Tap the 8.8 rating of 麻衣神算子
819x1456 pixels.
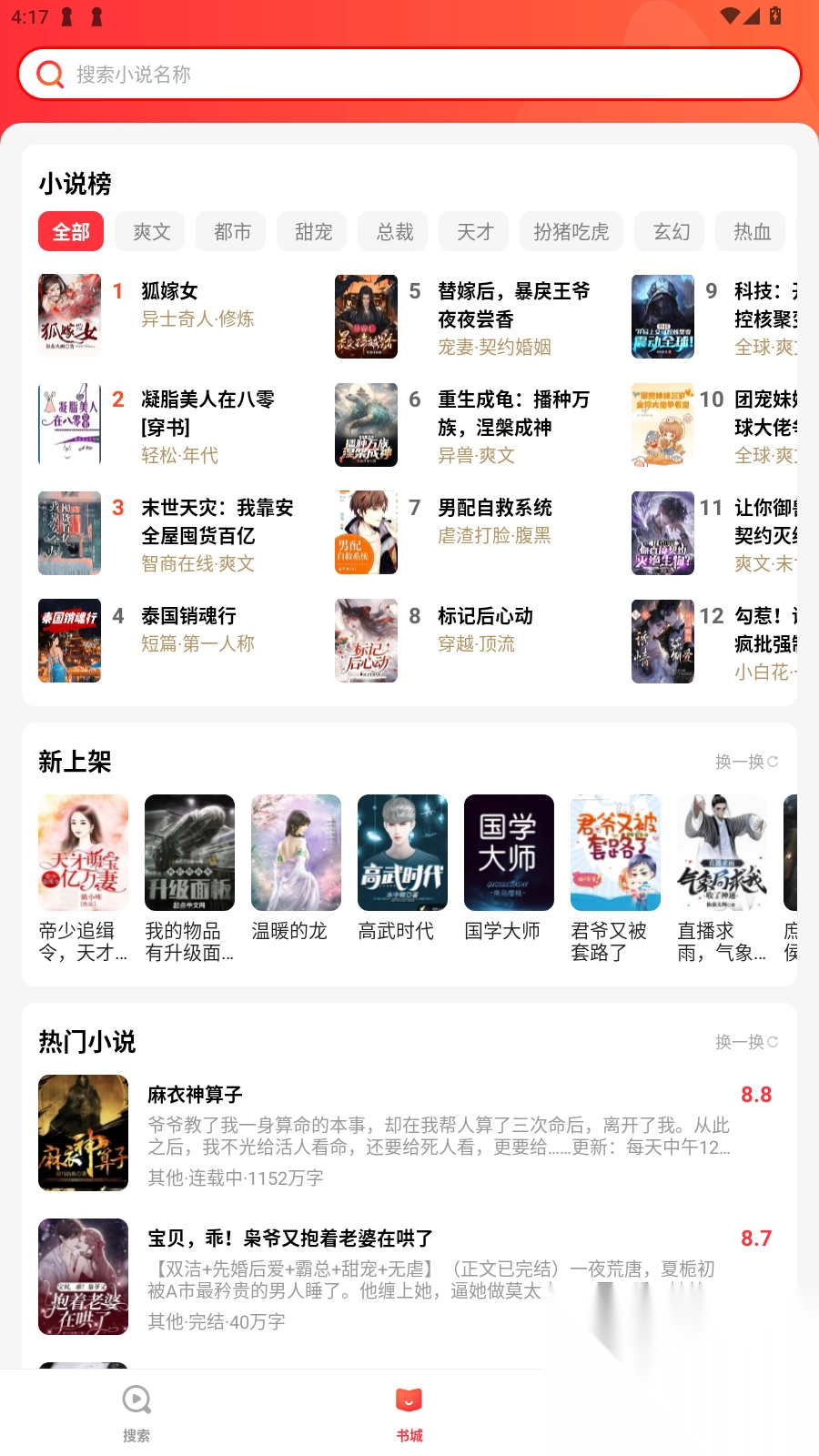pos(756,1094)
